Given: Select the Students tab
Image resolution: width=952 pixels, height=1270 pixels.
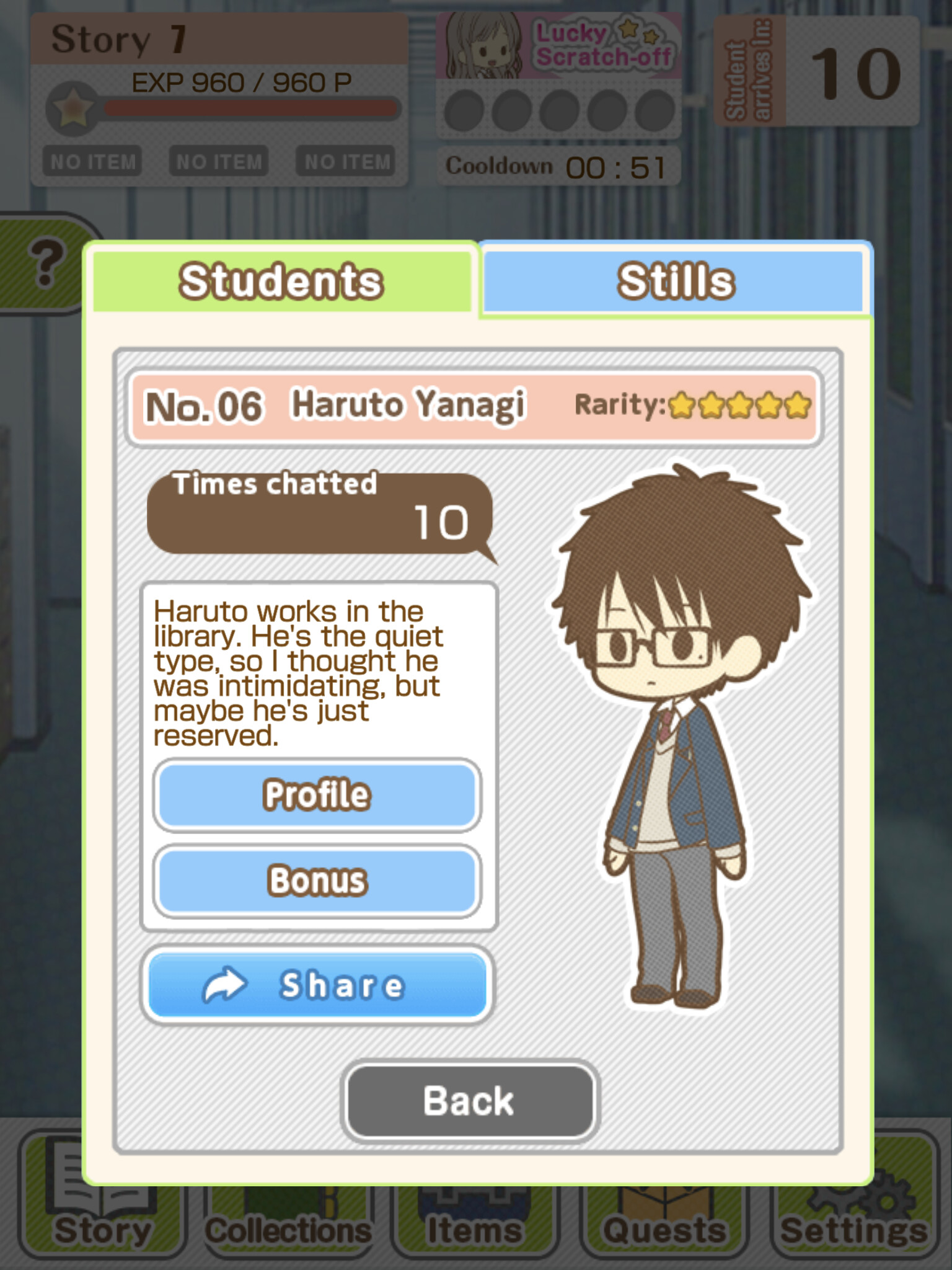Looking at the screenshot, I should (281, 281).
